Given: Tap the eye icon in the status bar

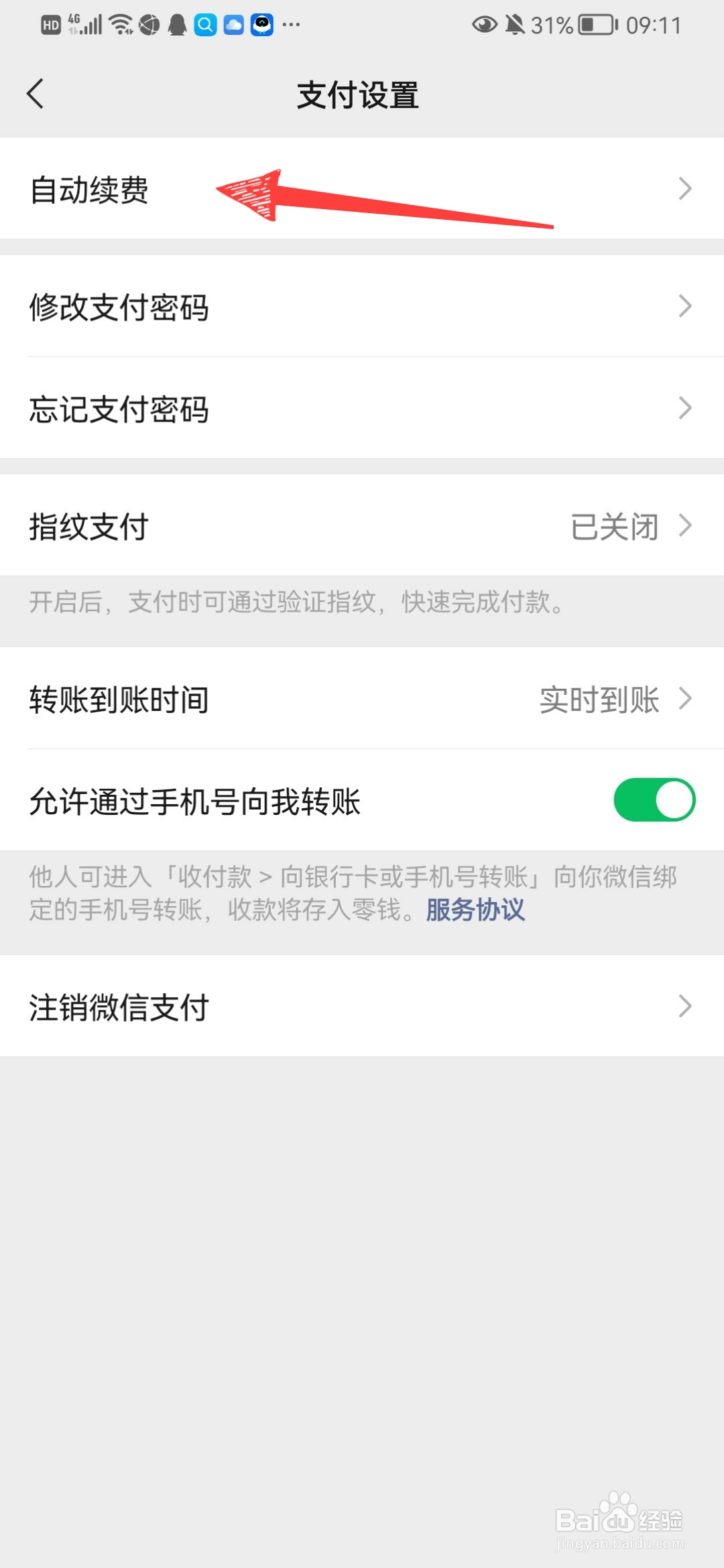Looking at the screenshot, I should click(x=484, y=24).
